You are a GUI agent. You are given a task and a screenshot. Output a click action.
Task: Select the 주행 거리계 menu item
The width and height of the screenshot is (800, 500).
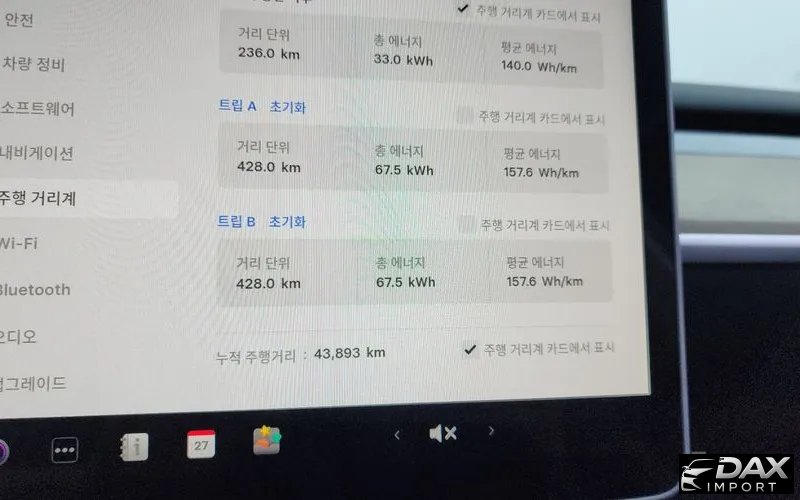[40, 198]
